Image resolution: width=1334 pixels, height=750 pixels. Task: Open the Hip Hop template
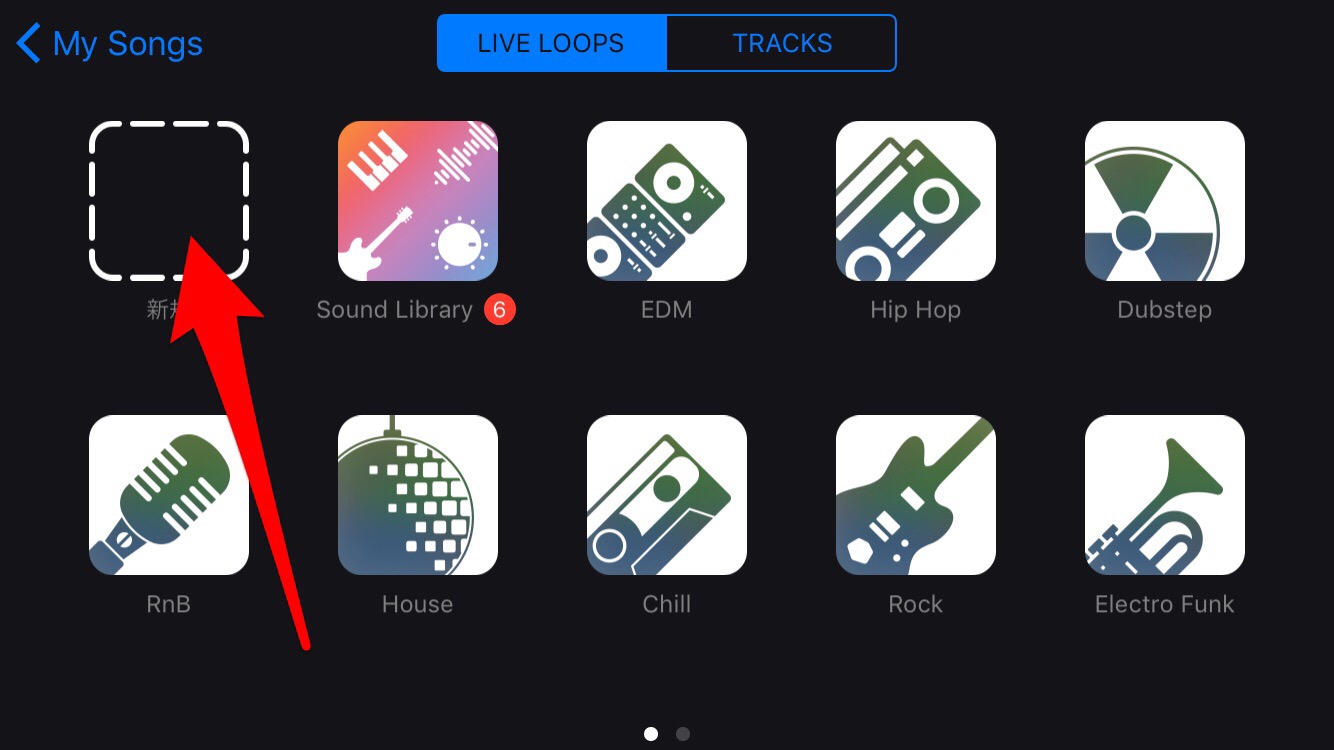coord(916,200)
